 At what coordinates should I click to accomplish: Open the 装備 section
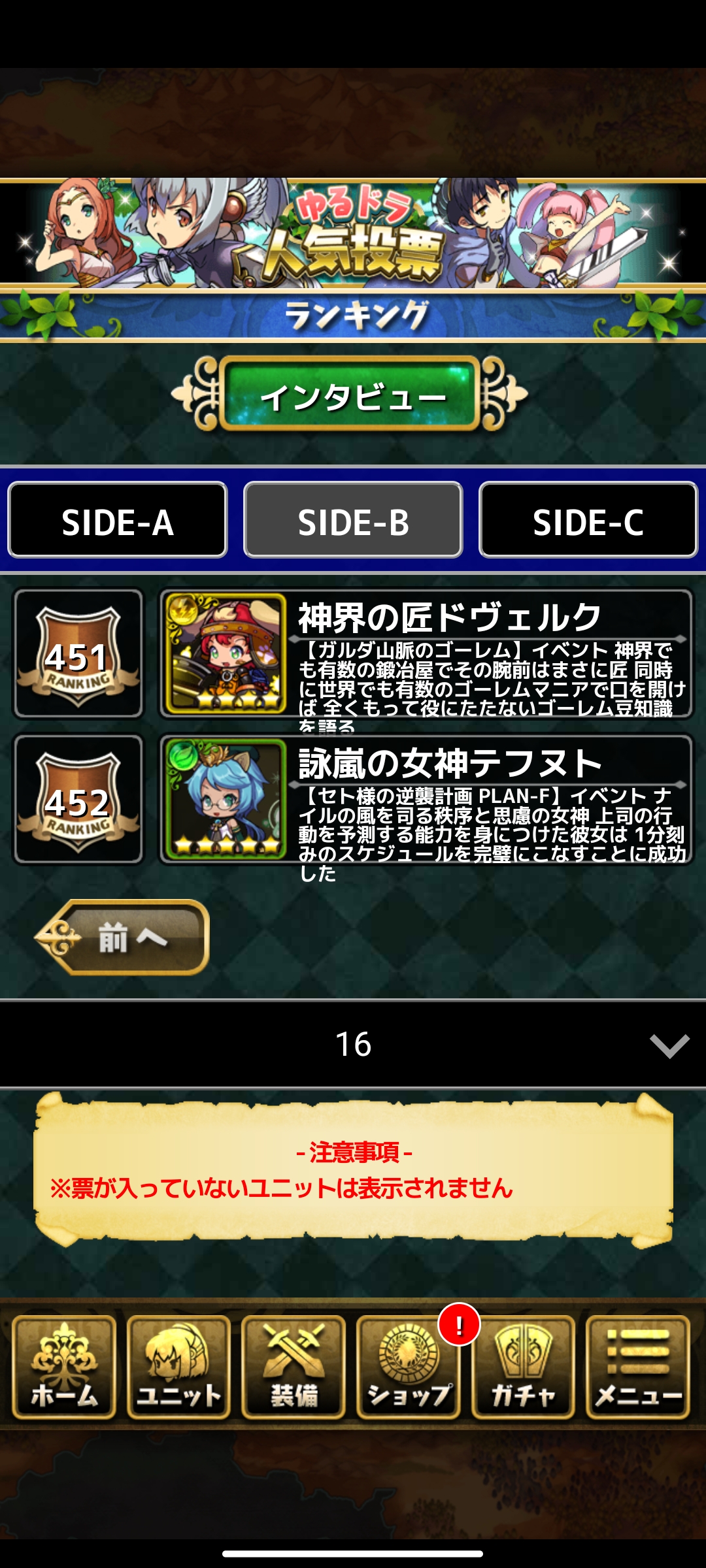294,1367
